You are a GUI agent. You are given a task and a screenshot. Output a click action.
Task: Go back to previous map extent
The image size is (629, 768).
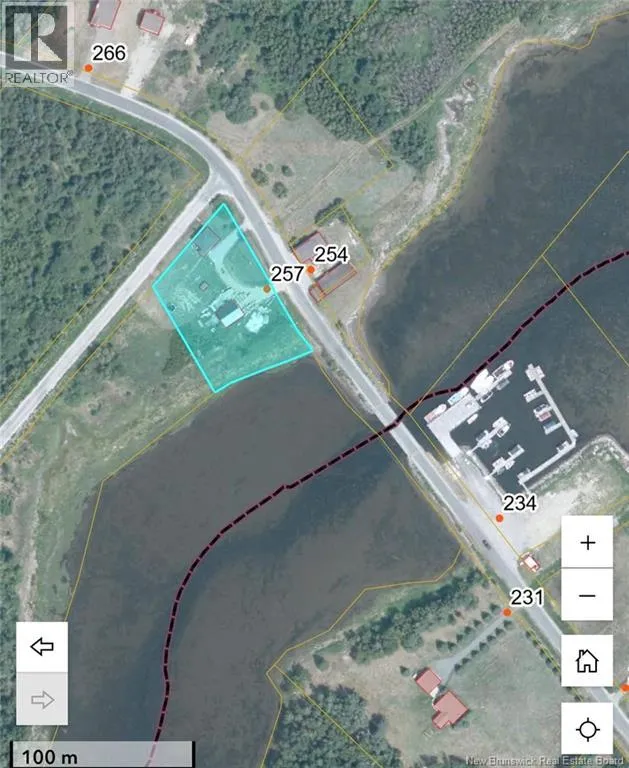tap(42, 647)
